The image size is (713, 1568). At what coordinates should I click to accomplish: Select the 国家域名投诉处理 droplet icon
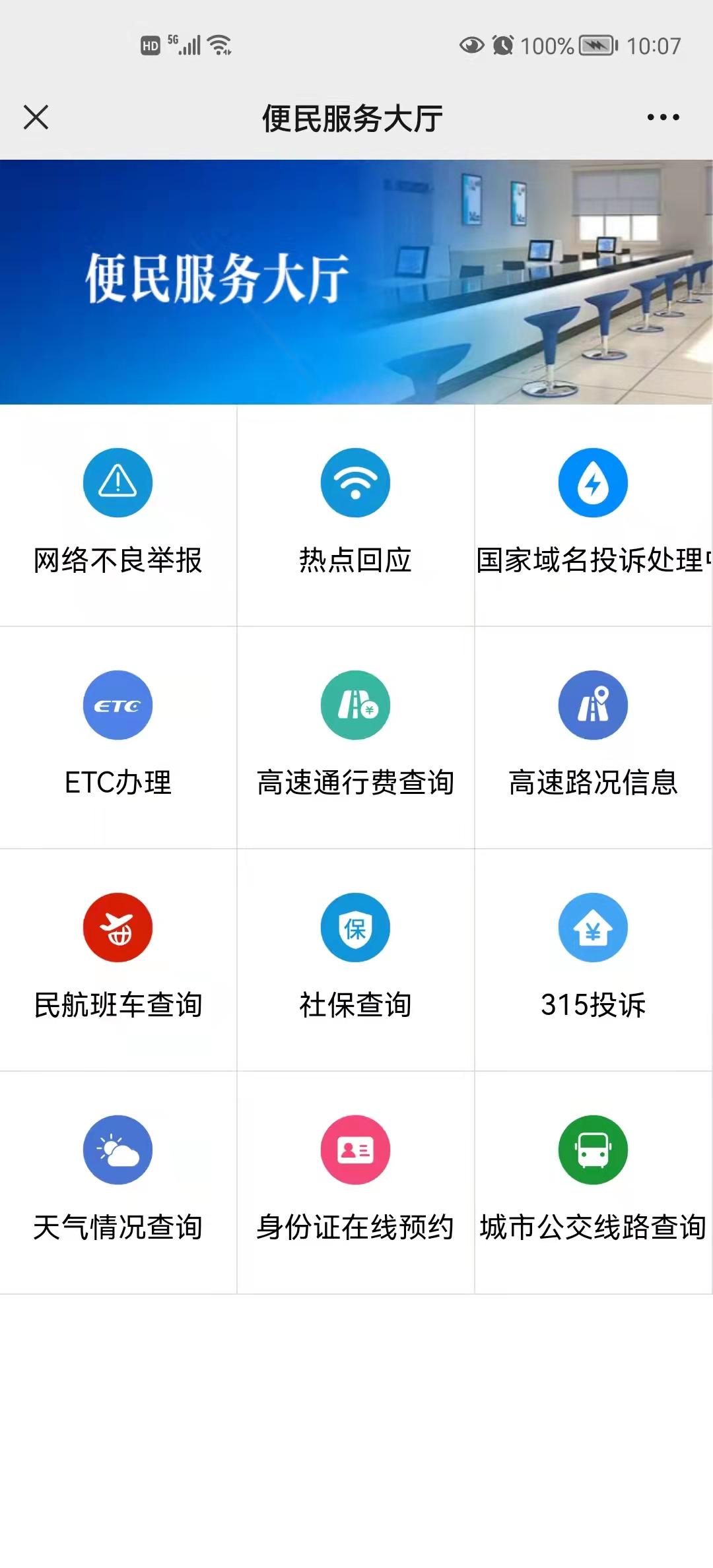pyautogui.click(x=593, y=482)
